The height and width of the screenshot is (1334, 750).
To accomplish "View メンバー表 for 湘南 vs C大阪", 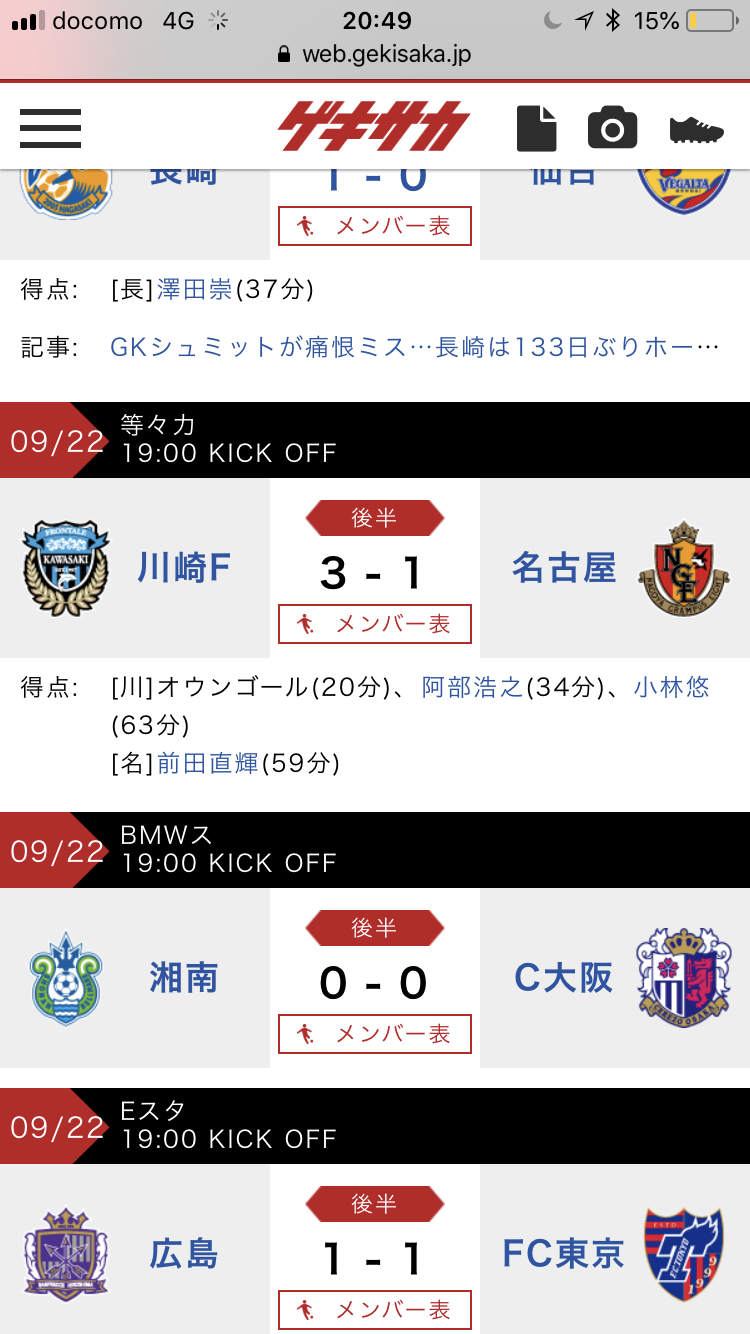I will (375, 1034).
